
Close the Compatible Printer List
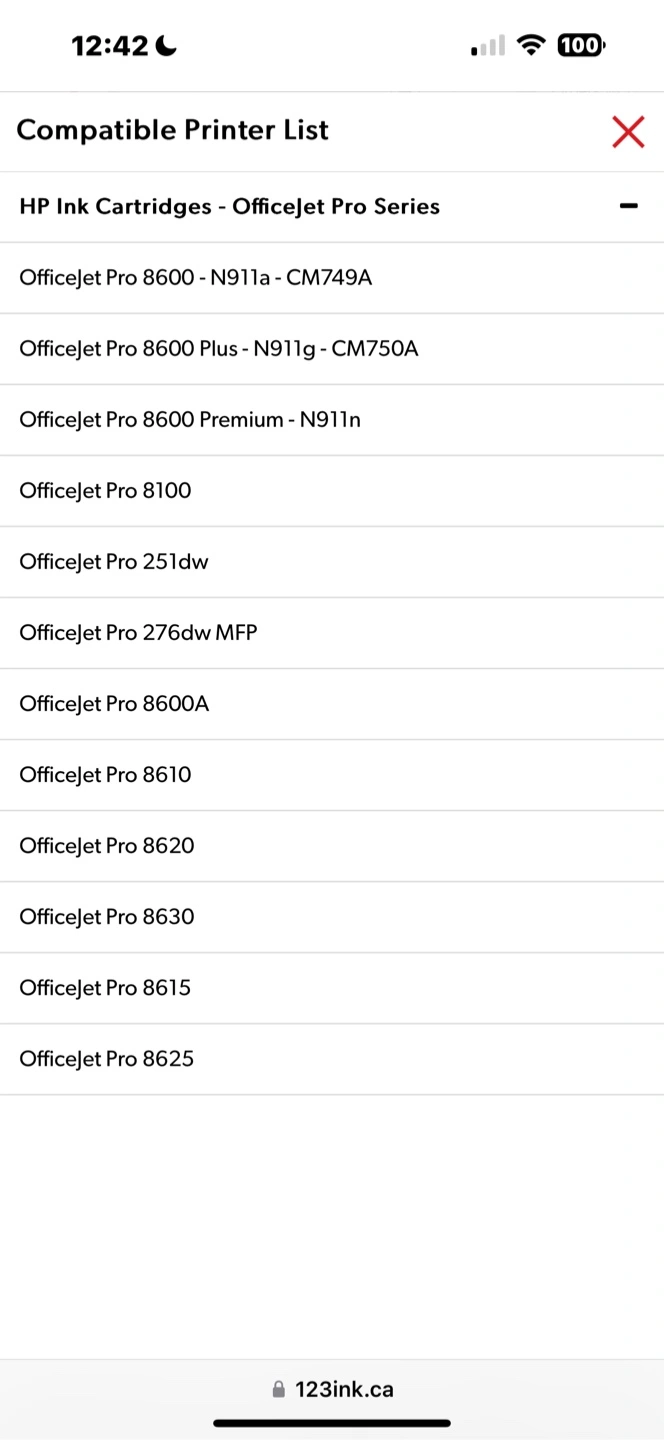pyautogui.click(x=628, y=131)
